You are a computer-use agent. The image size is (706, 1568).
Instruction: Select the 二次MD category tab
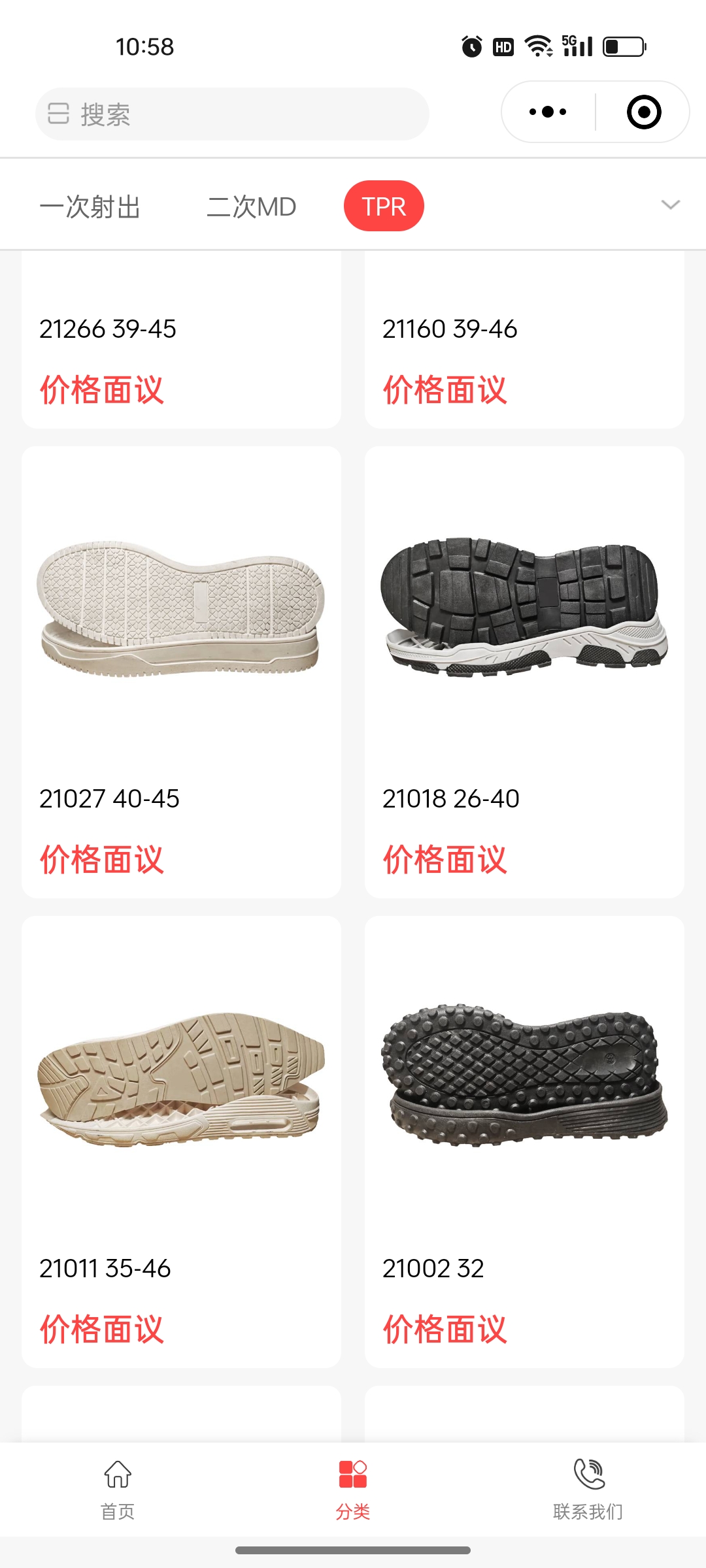coord(252,206)
